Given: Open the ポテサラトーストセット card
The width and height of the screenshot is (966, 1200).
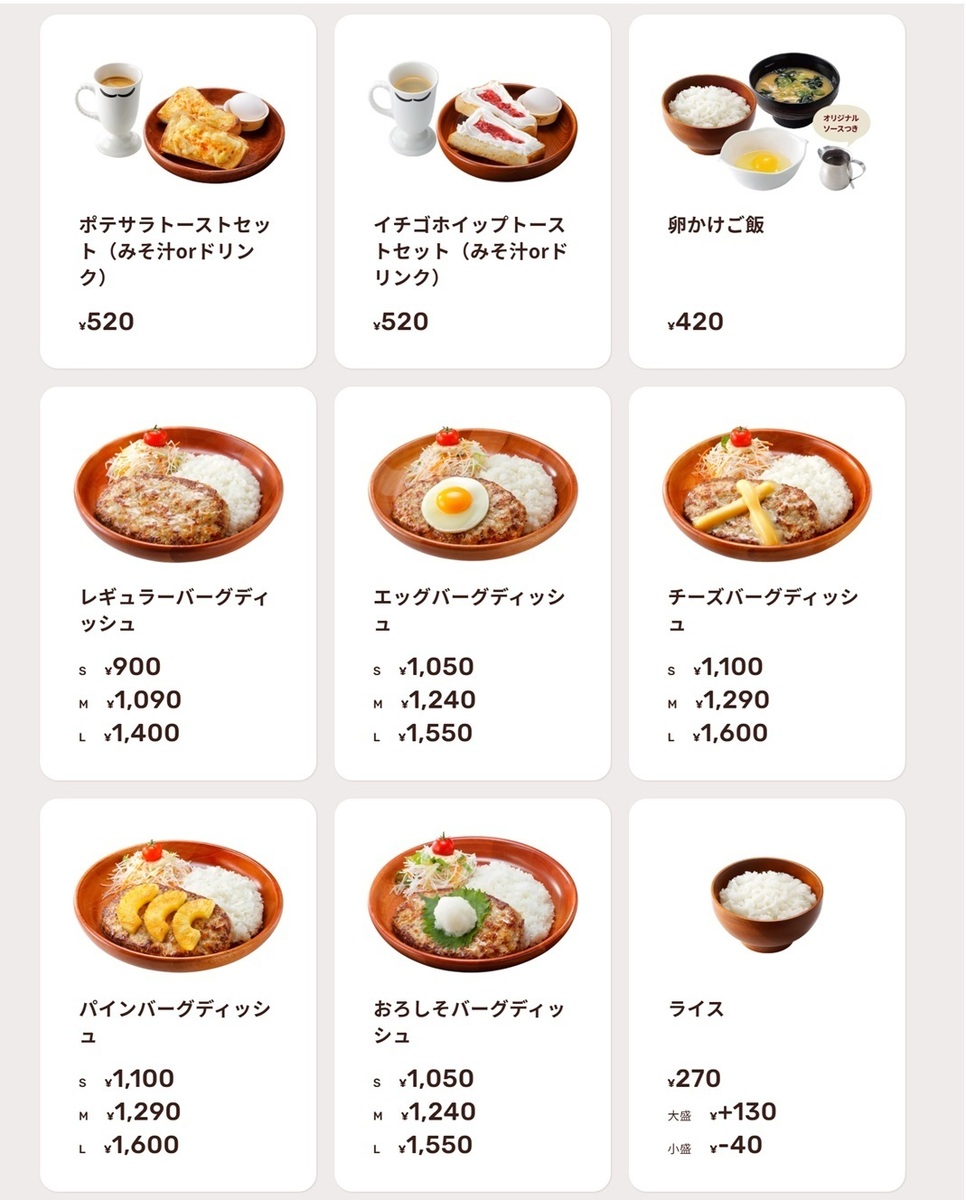Looking at the screenshot, I should tap(178, 192).
